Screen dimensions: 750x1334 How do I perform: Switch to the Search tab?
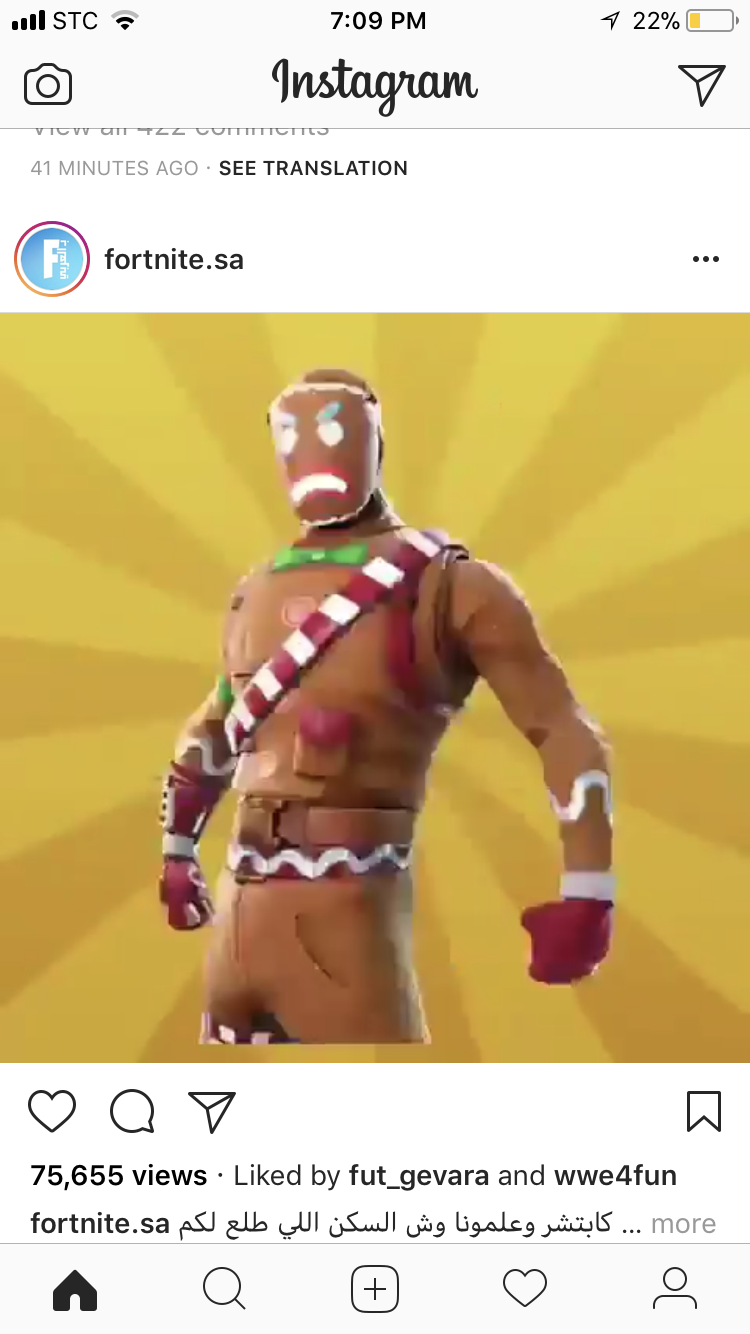tap(224, 1289)
